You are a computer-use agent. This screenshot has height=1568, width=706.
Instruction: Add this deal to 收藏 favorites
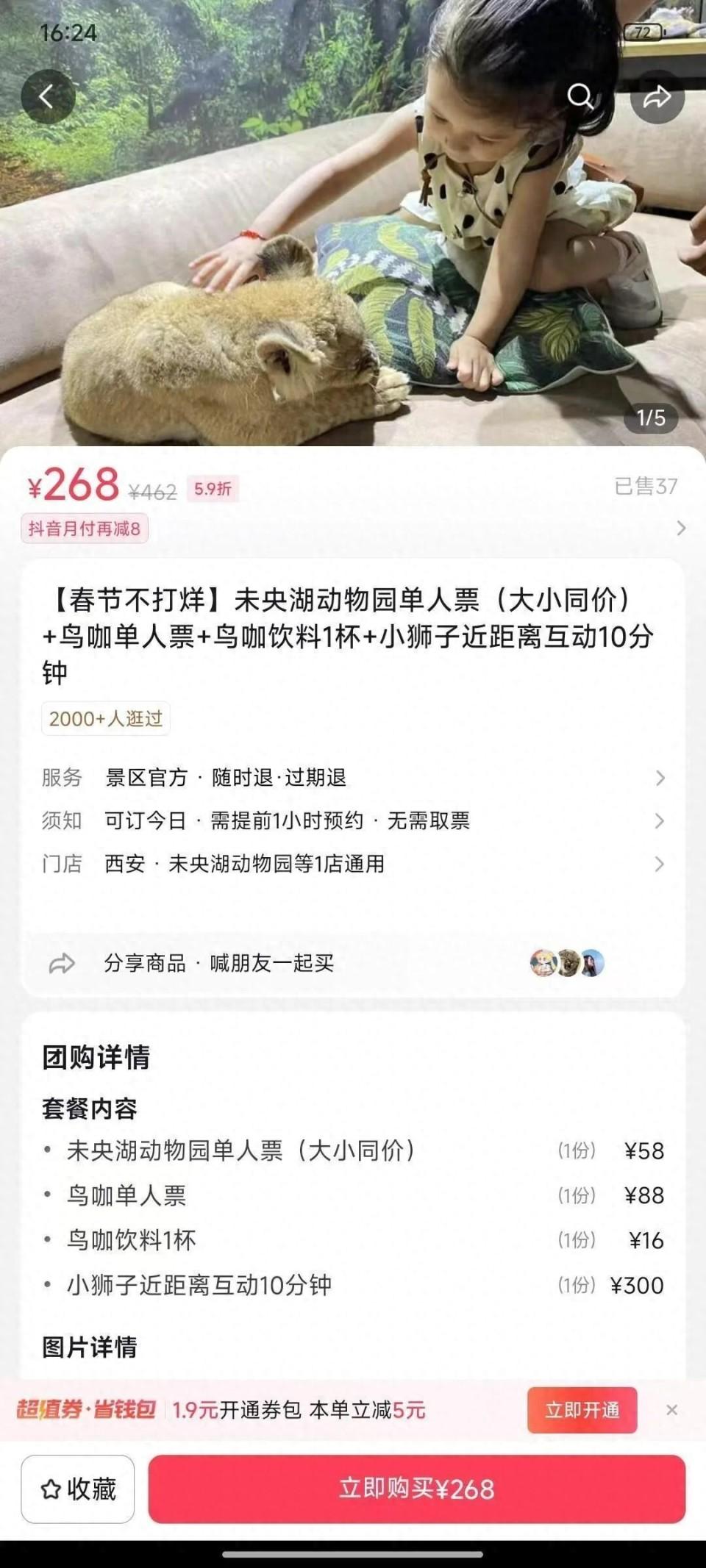78,1489
